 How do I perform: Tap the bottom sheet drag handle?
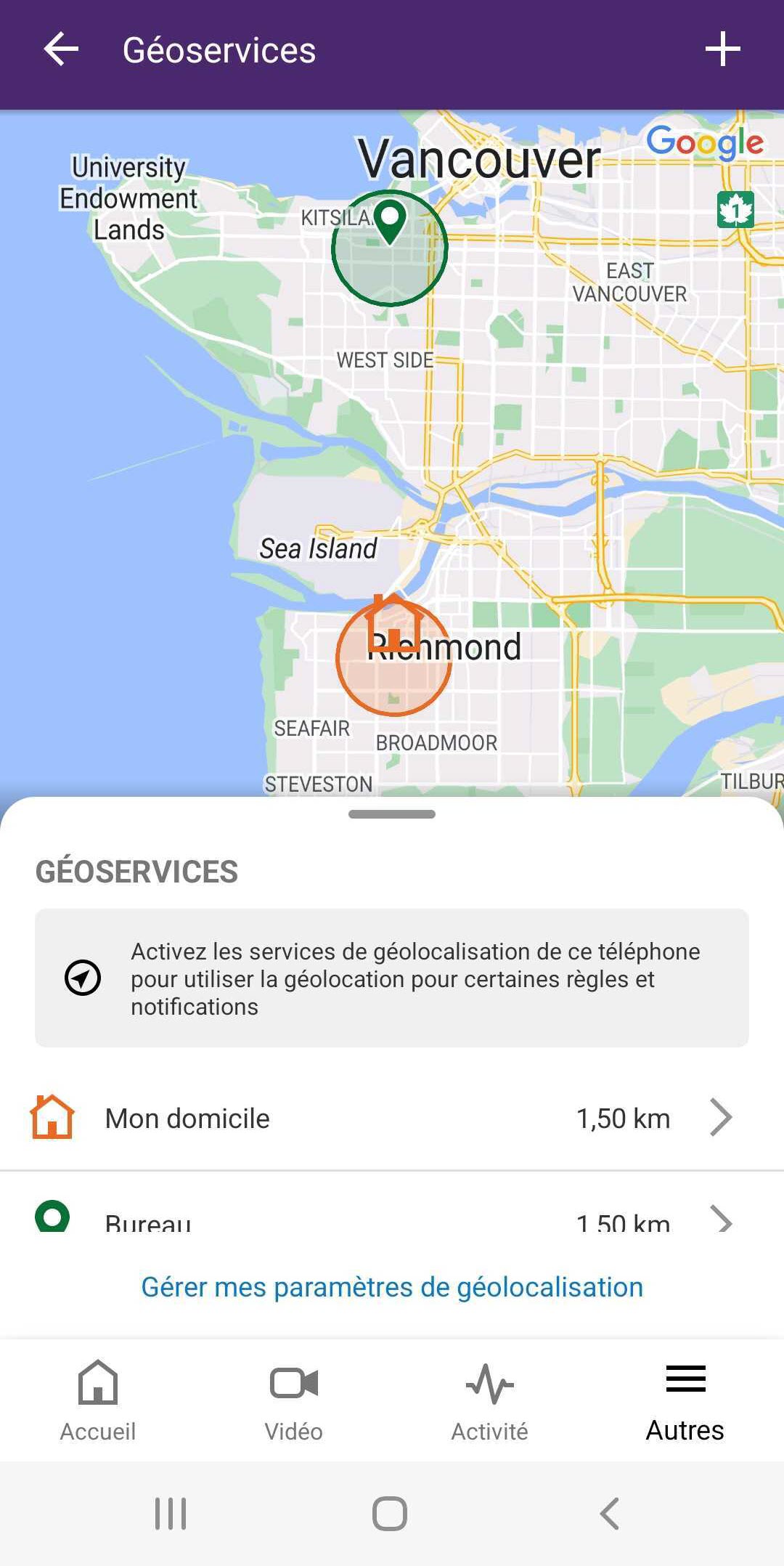[392, 814]
